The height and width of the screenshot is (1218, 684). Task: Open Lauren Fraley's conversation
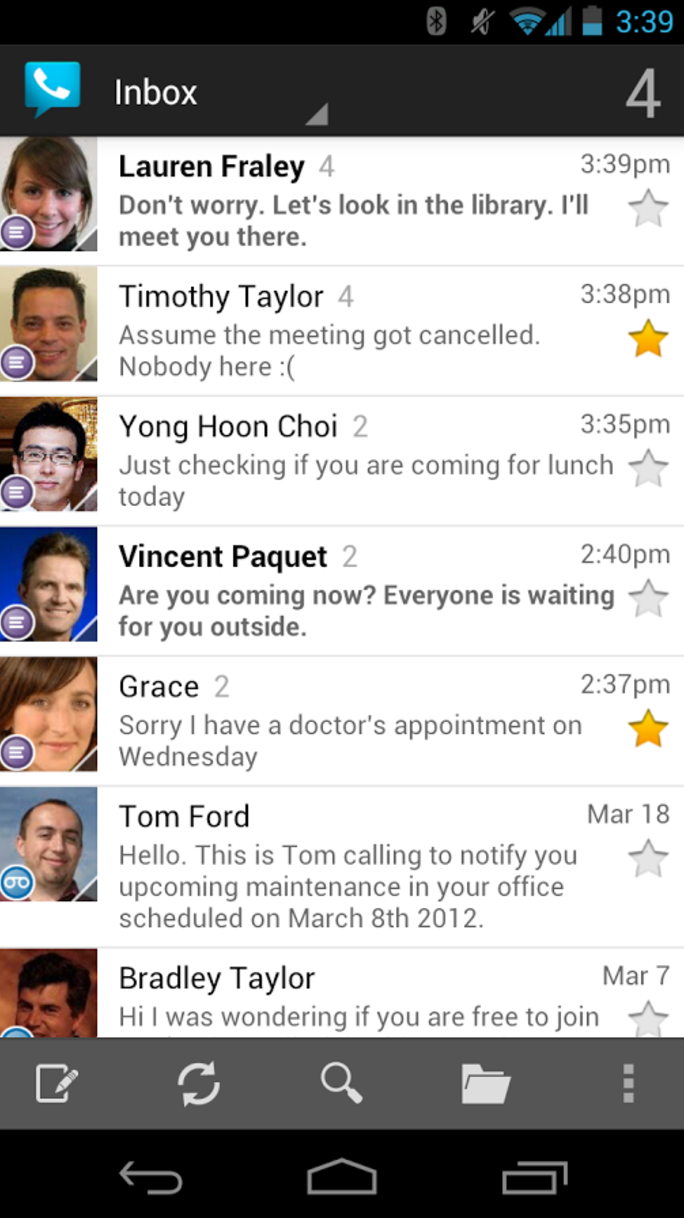[x=342, y=201]
